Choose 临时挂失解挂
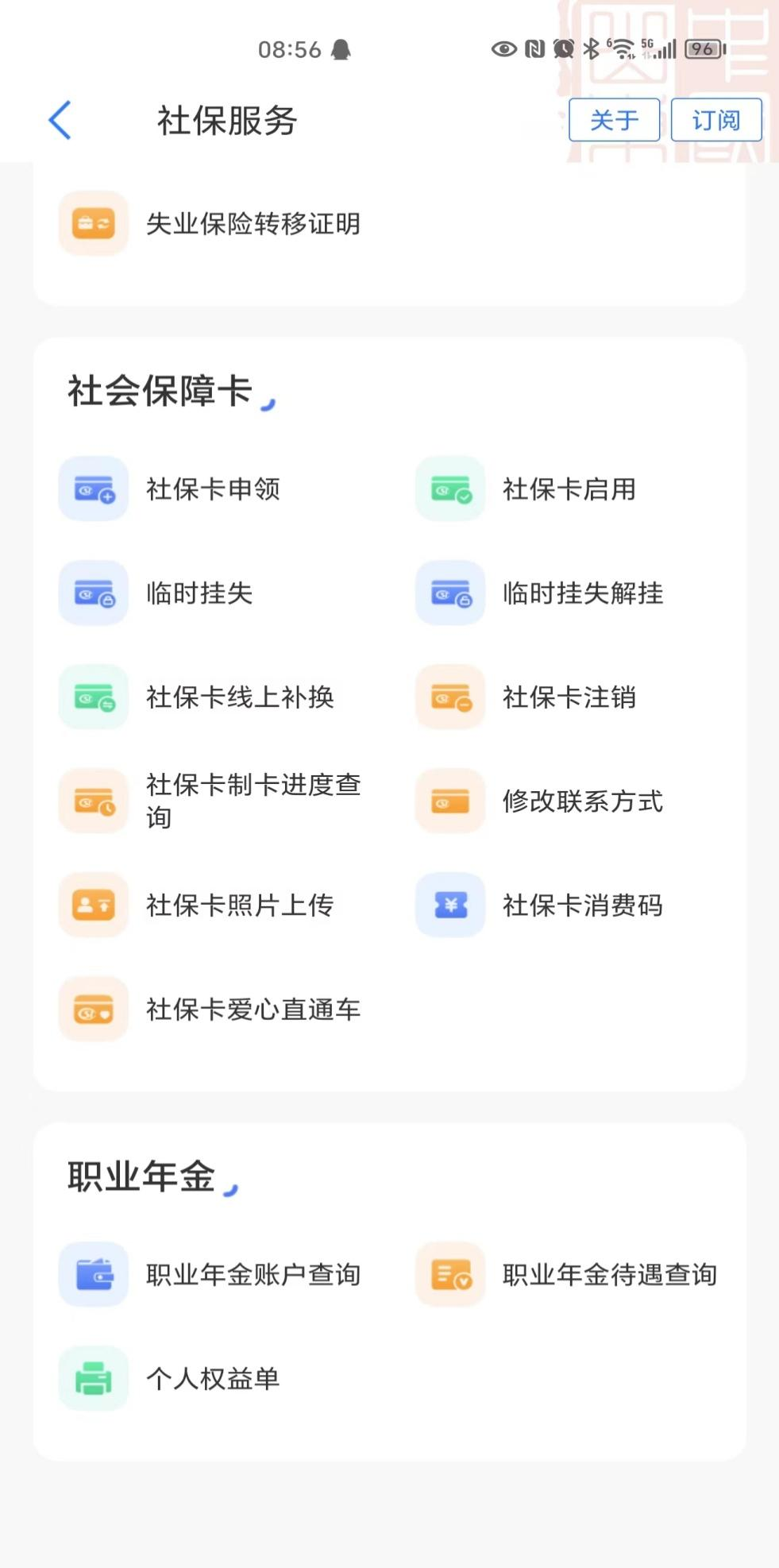The width and height of the screenshot is (779, 1568). [582, 593]
